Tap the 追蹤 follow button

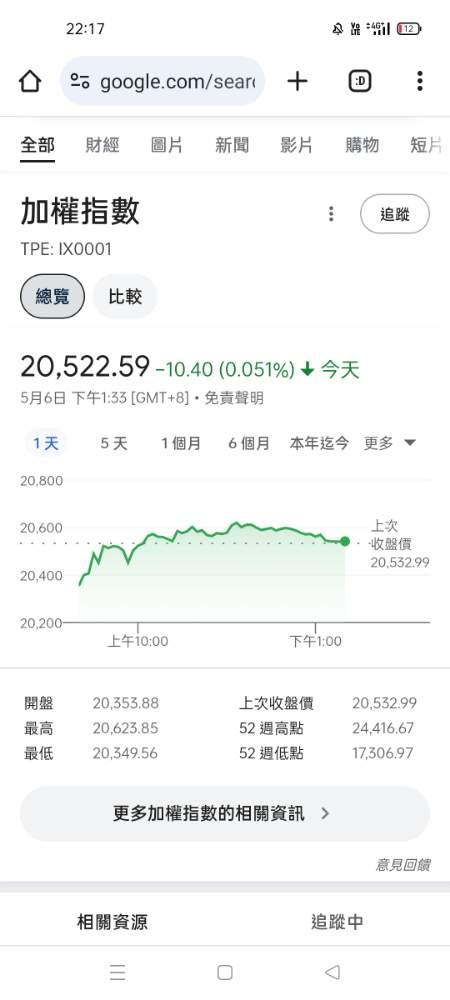395,214
